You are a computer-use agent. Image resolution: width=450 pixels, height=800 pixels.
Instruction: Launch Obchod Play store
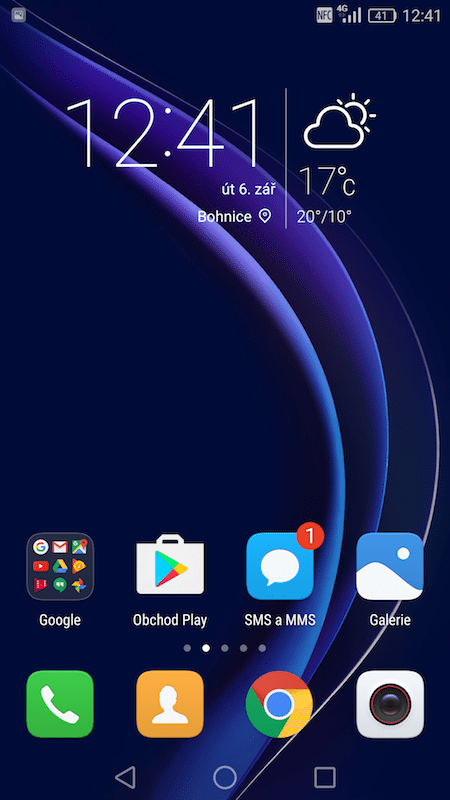coord(170,565)
